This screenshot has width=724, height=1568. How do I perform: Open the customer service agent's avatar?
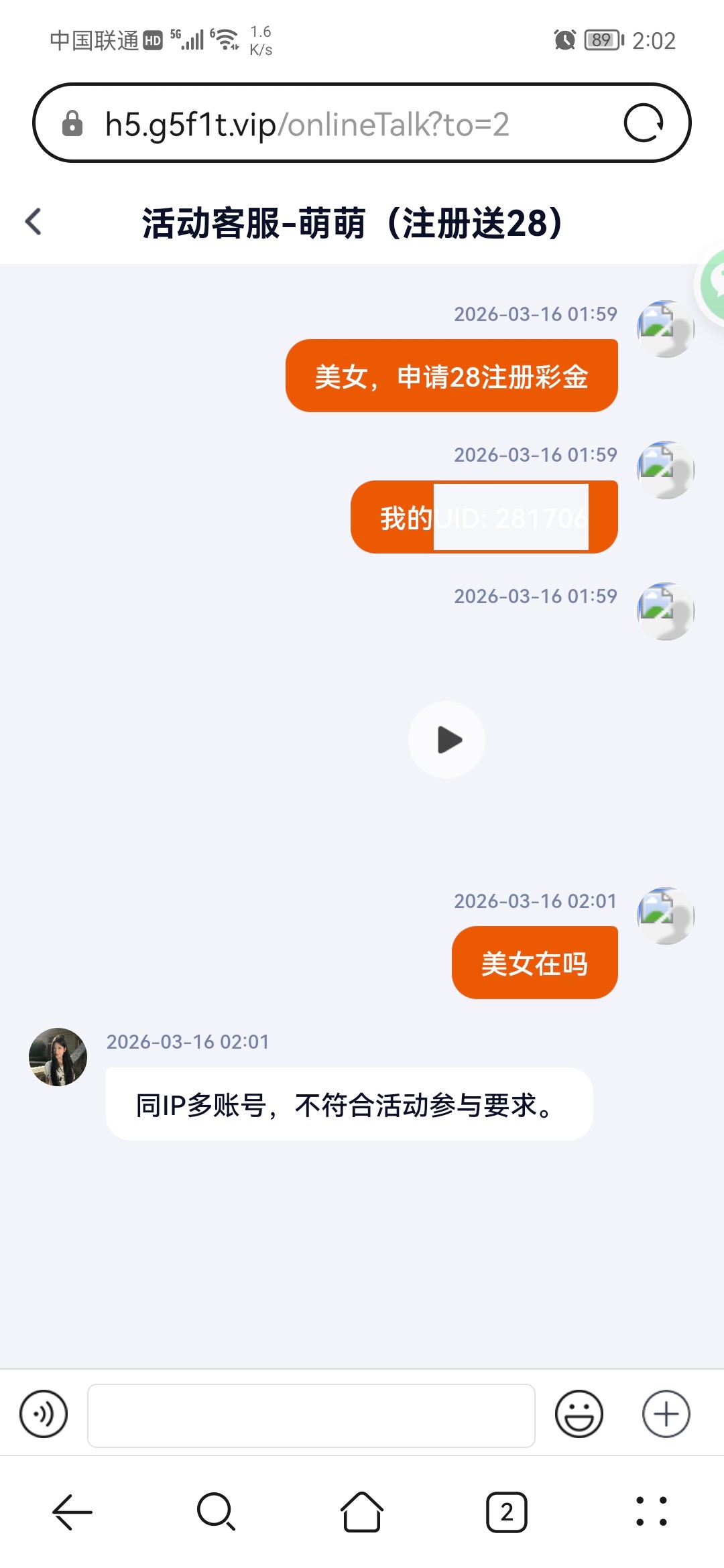[x=58, y=1057]
